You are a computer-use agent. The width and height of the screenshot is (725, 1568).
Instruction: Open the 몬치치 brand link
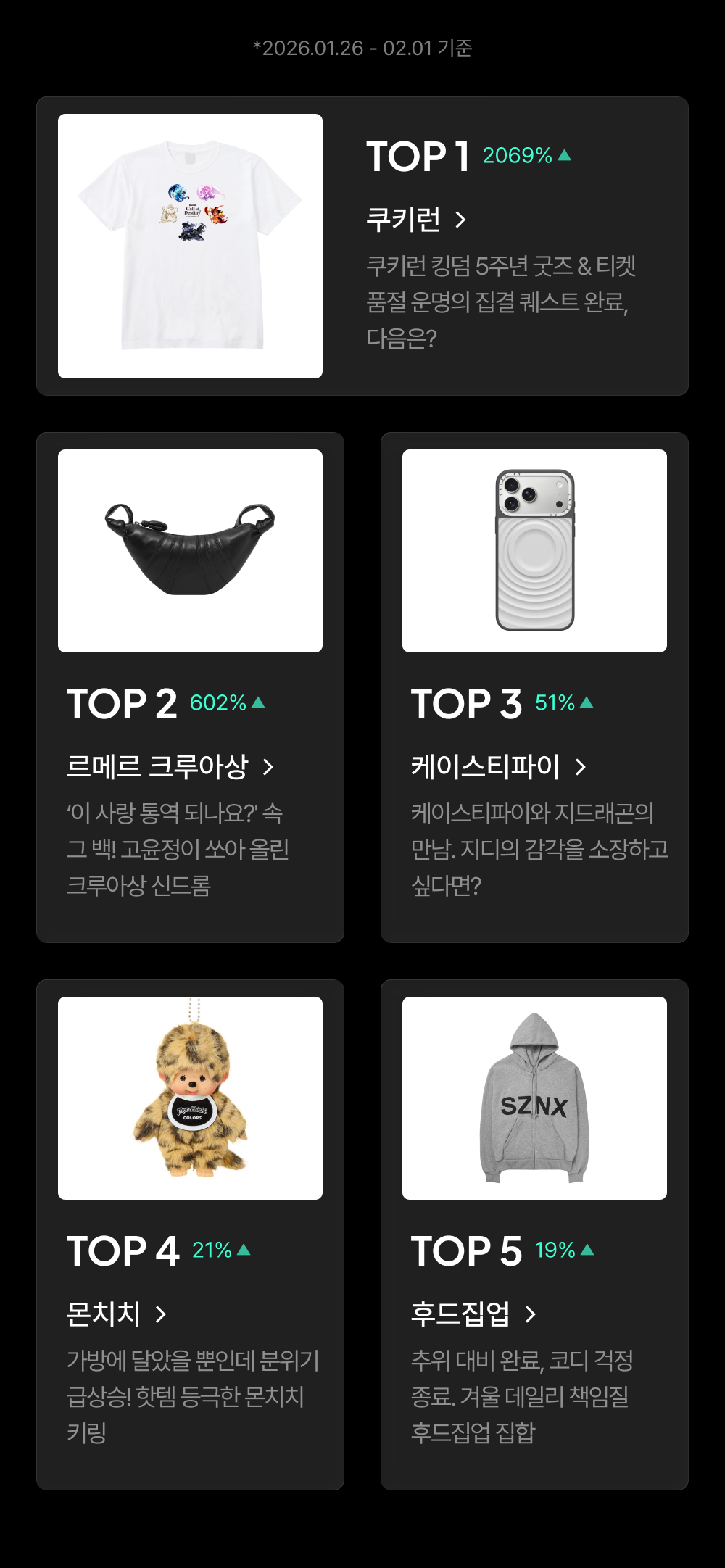pos(117,1314)
